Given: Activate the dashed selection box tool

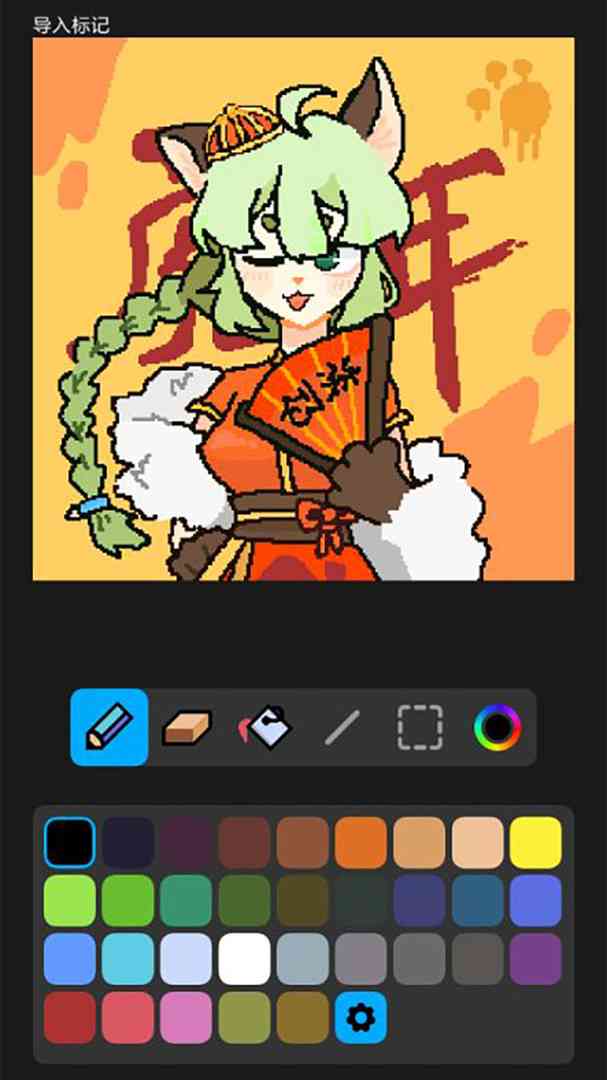Looking at the screenshot, I should point(420,727).
